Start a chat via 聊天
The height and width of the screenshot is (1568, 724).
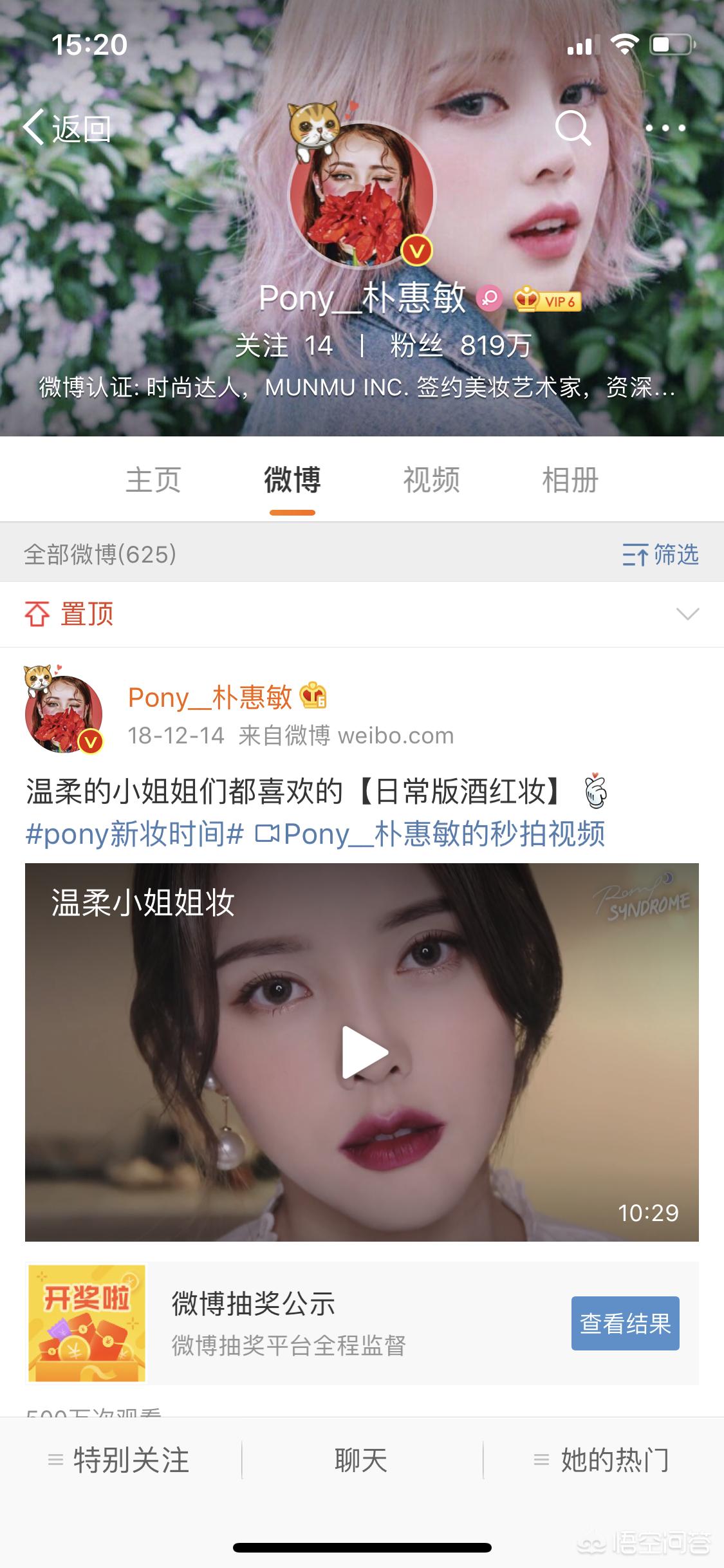pyautogui.click(x=362, y=1460)
